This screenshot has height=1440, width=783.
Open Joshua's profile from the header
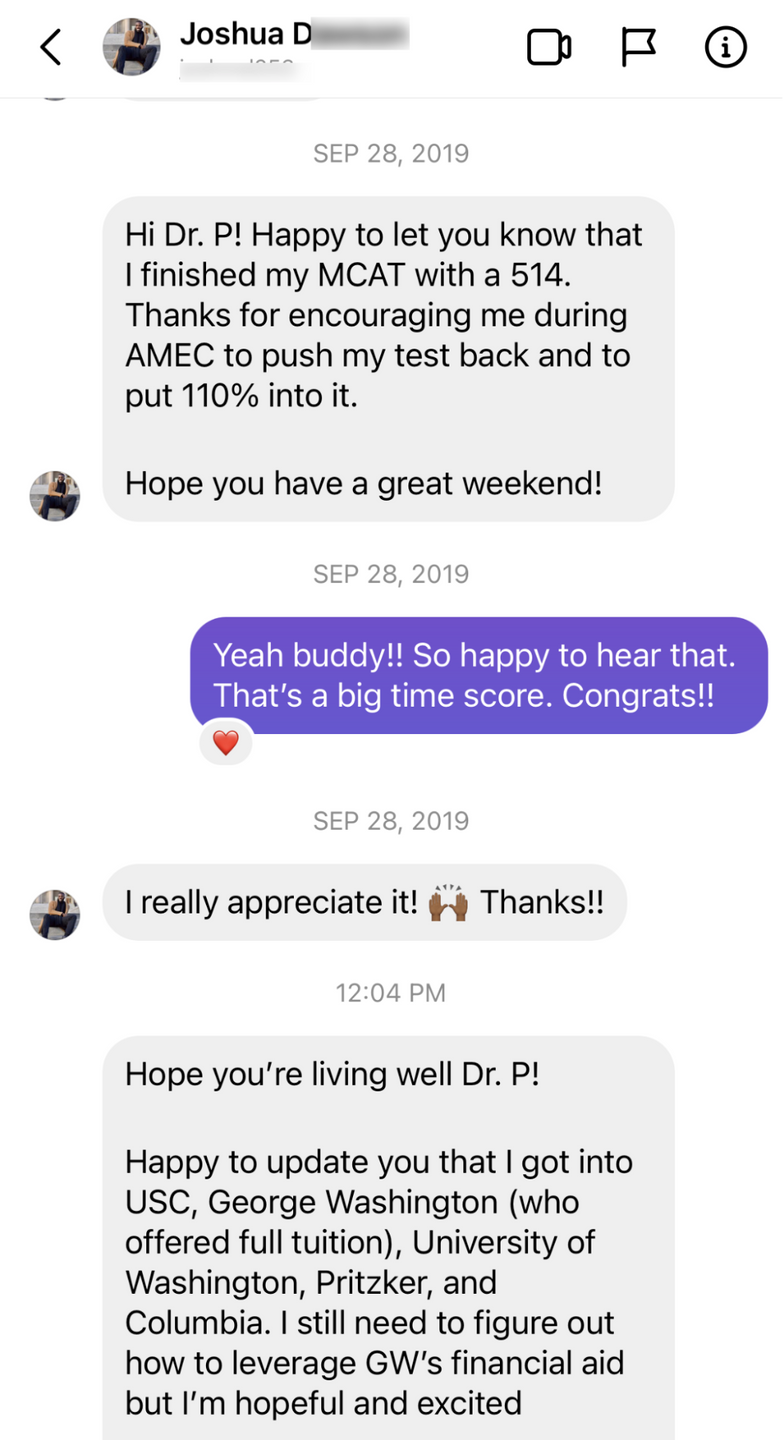click(x=132, y=47)
